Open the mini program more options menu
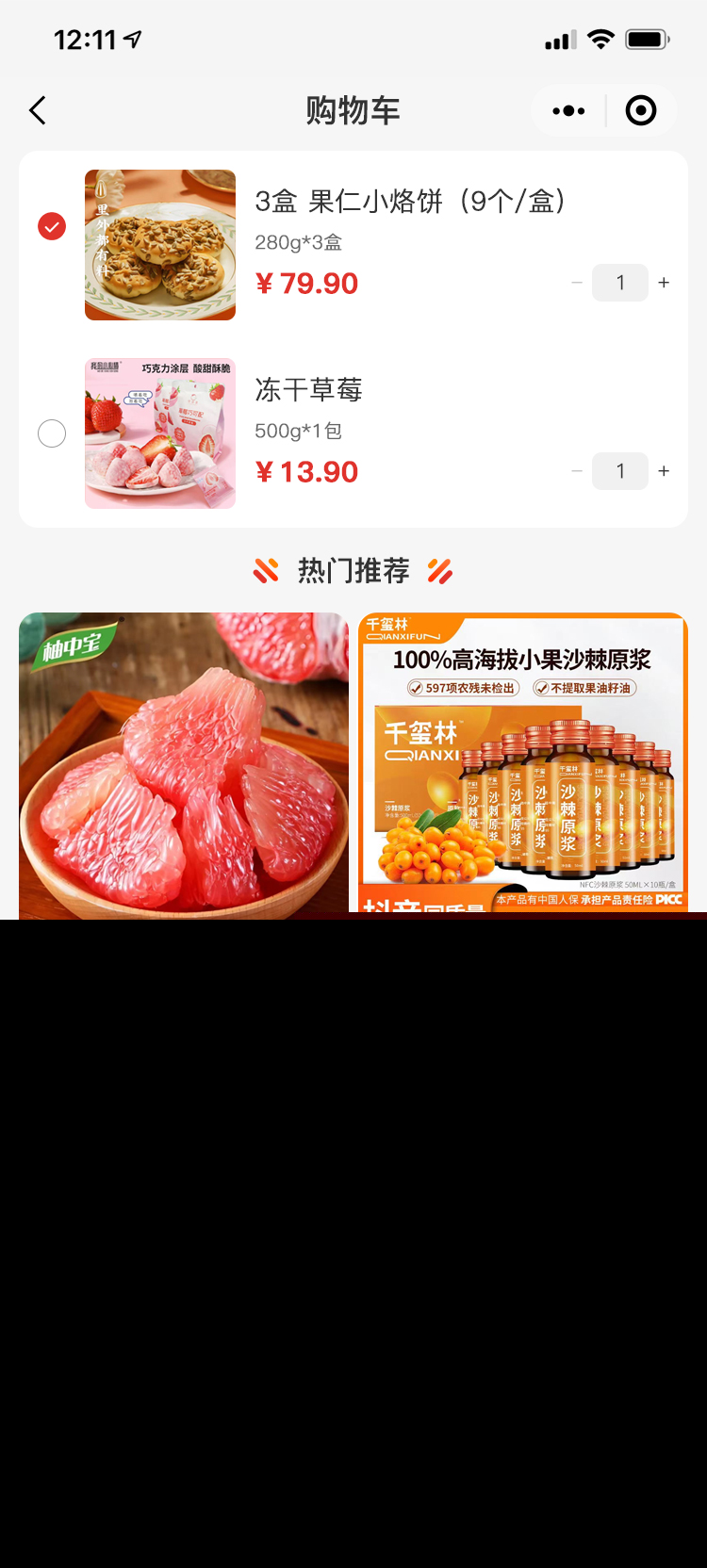 [568, 111]
